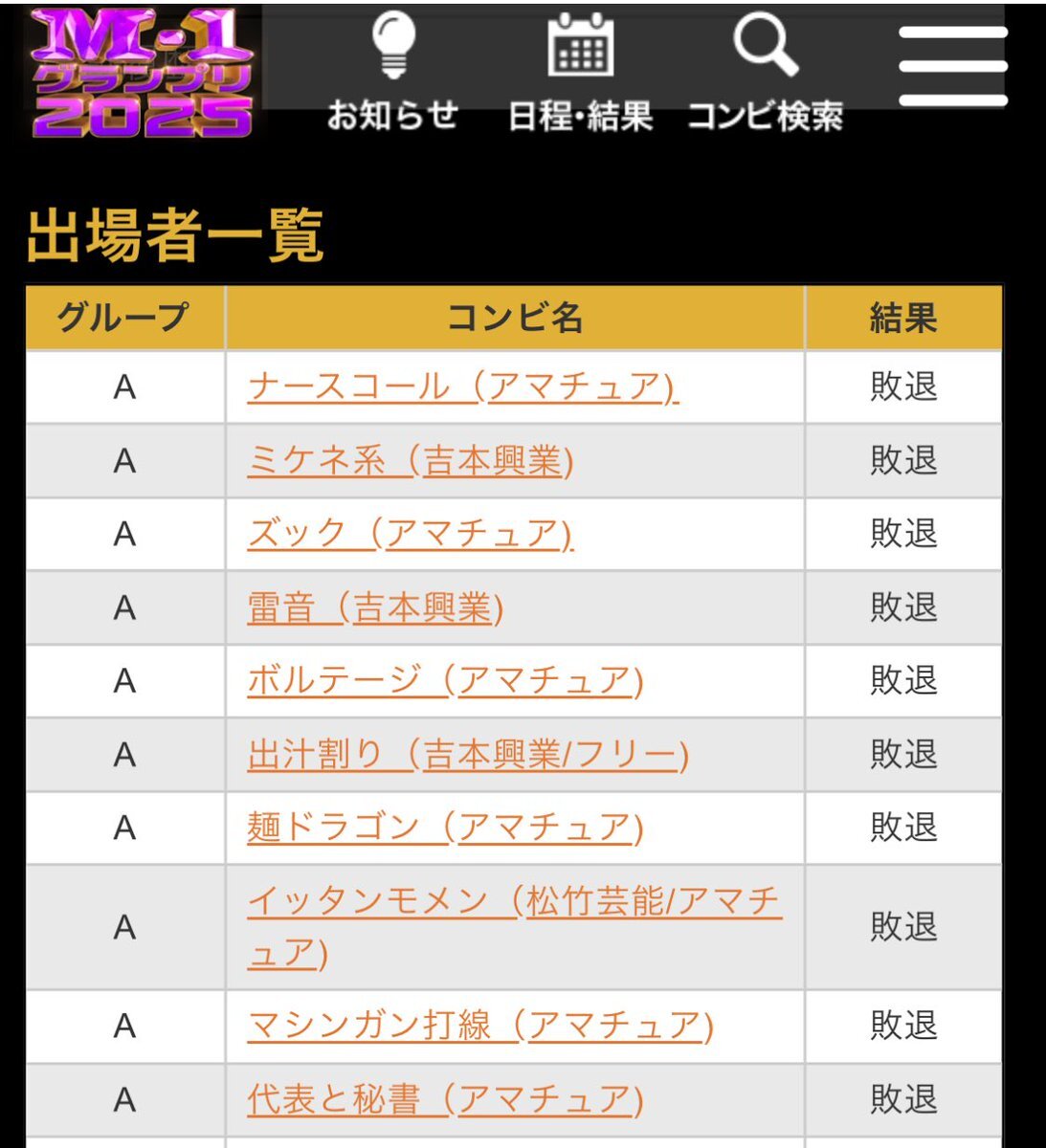Open 代表と秘書 combo page

[x=445, y=1099]
